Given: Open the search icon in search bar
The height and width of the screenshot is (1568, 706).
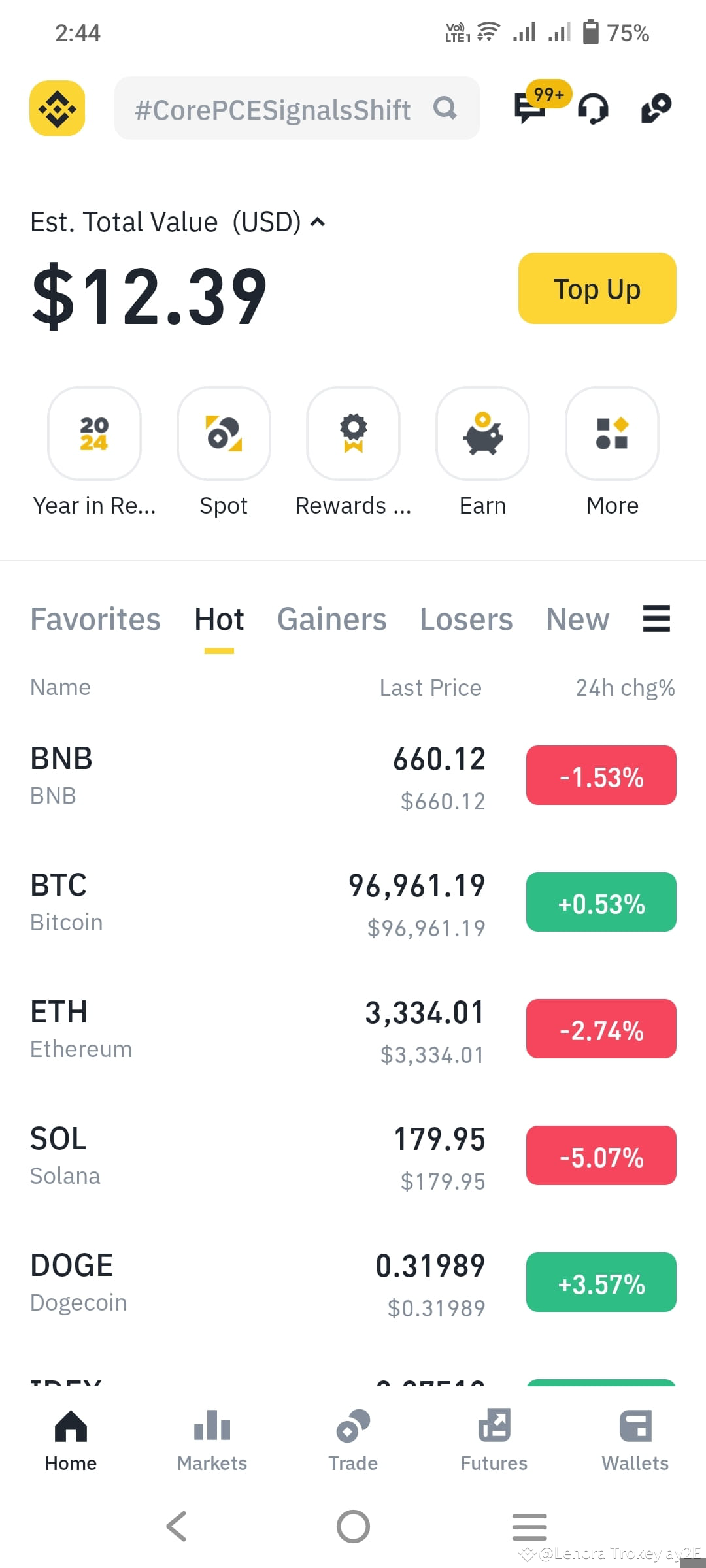Looking at the screenshot, I should (445, 108).
